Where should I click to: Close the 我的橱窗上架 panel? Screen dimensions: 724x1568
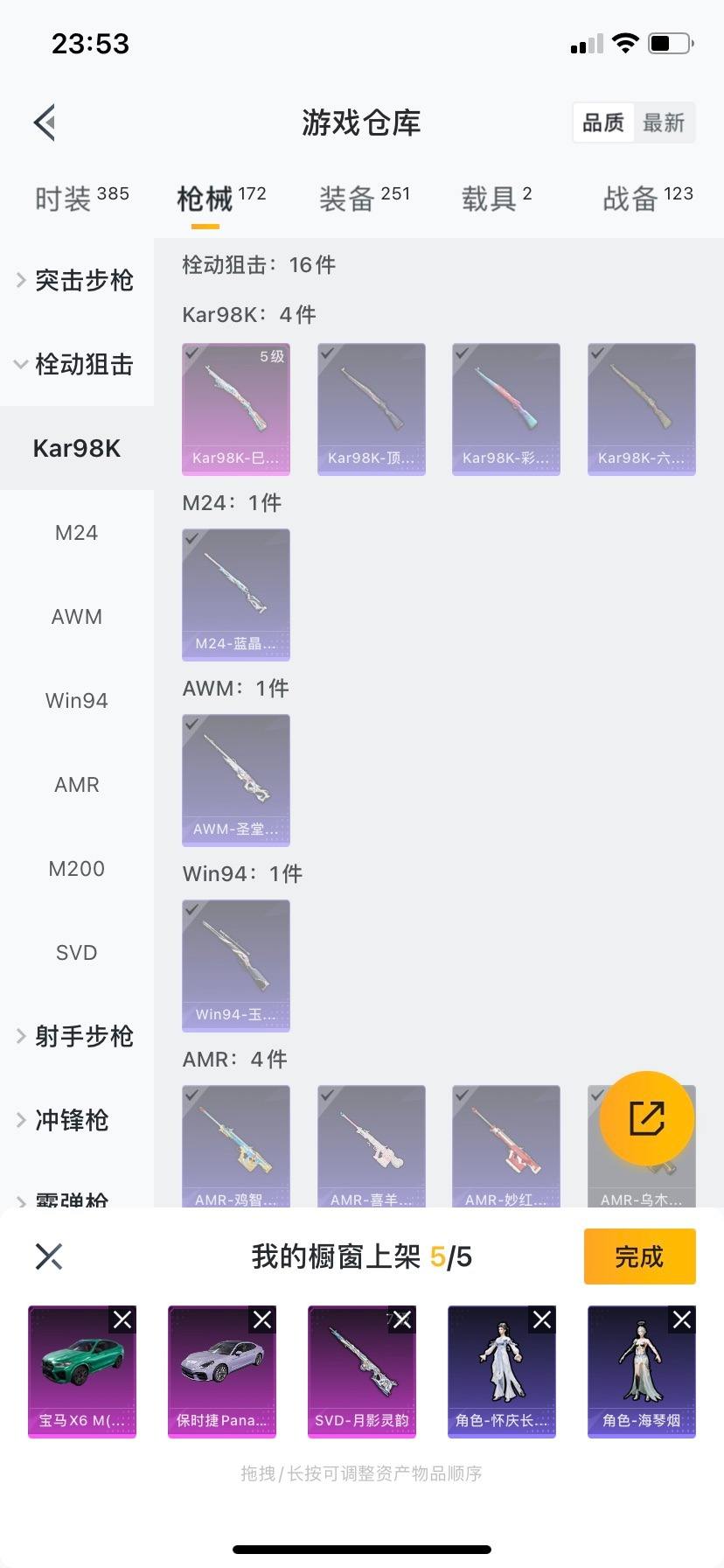pyautogui.click(x=49, y=1256)
